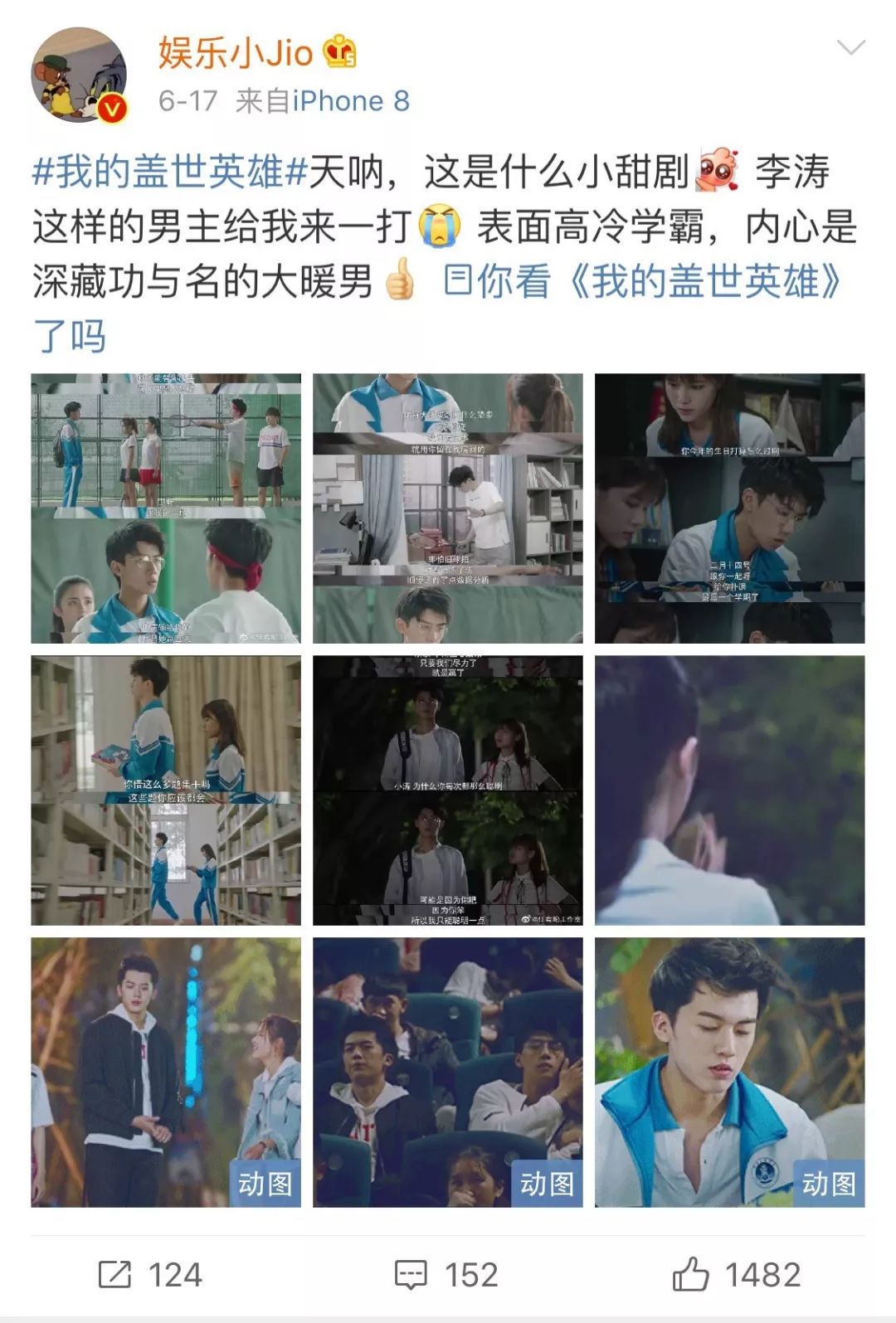
Task: Open the 152 comments
Action: pyautogui.click(x=446, y=1275)
